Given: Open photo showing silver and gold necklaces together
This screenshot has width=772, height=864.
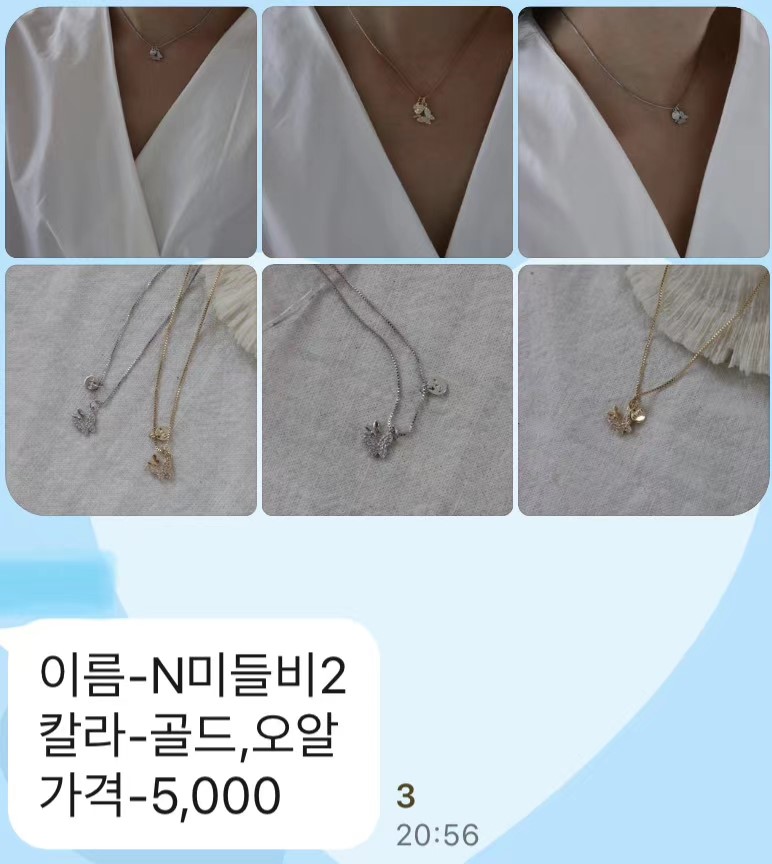Looking at the screenshot, I should click(x=131, y=390).
